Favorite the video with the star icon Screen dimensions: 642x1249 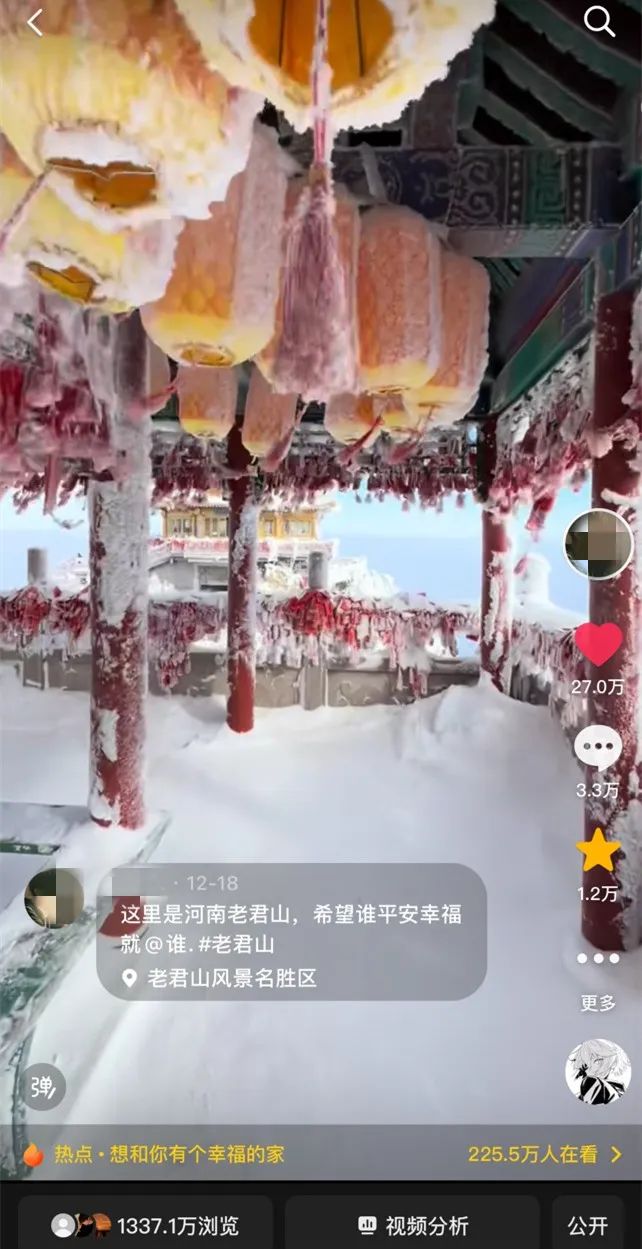pos(598,850)
